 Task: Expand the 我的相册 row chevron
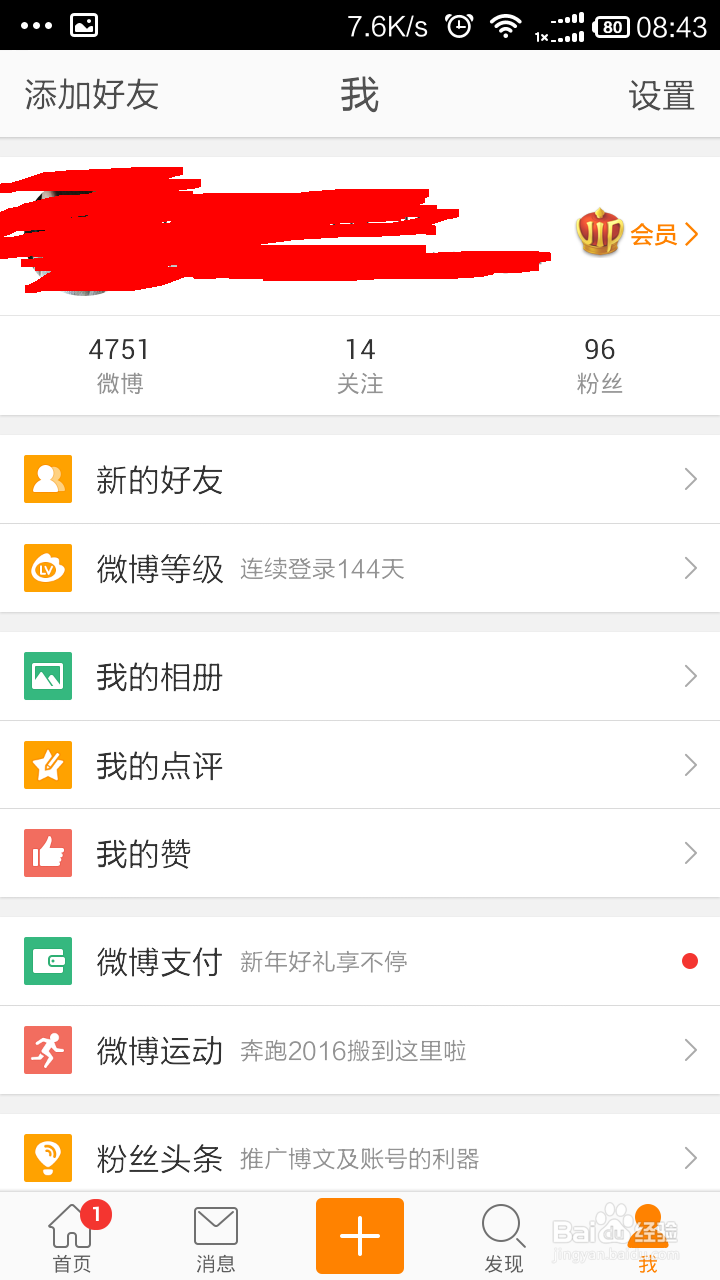coord(690,676)
